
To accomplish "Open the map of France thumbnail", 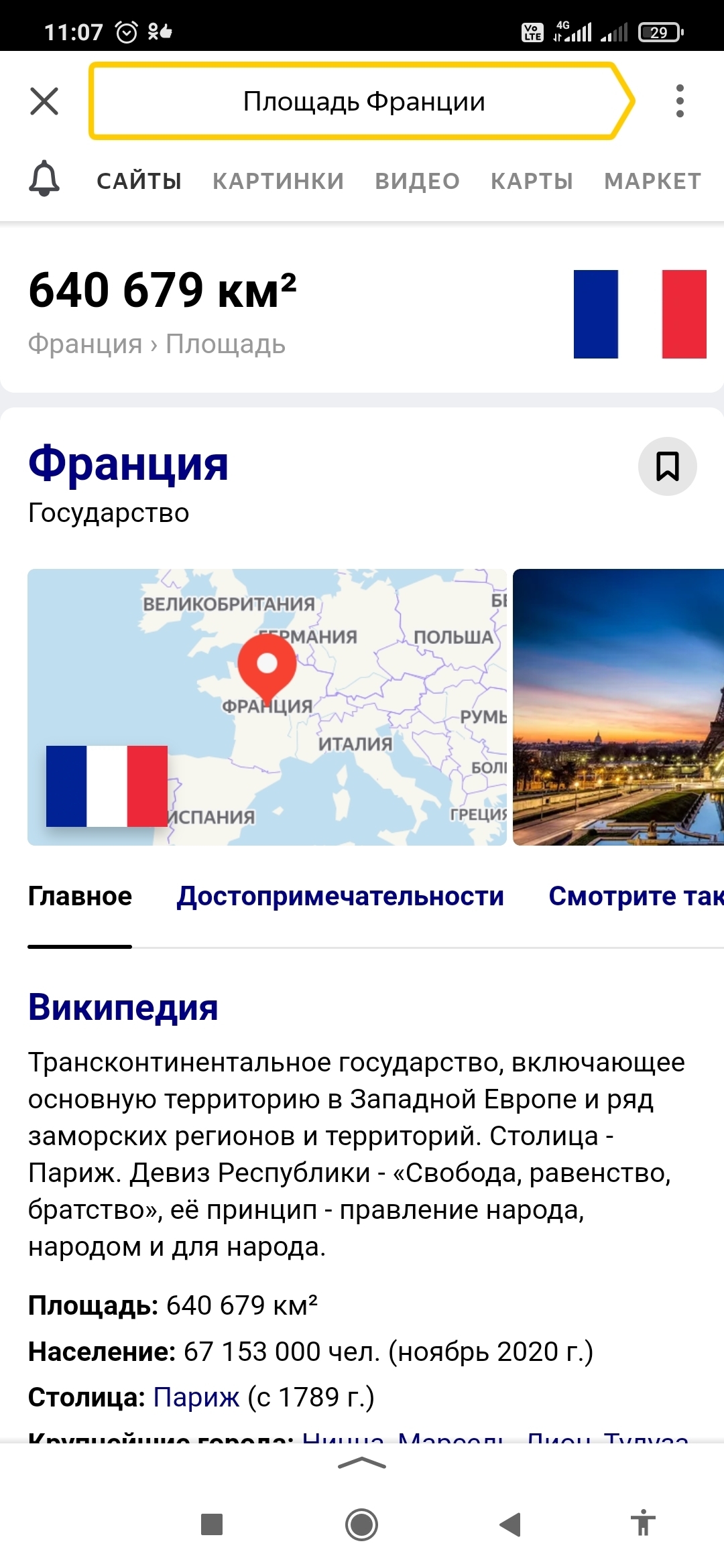I will pyautogui.click(x=267, y=707).
